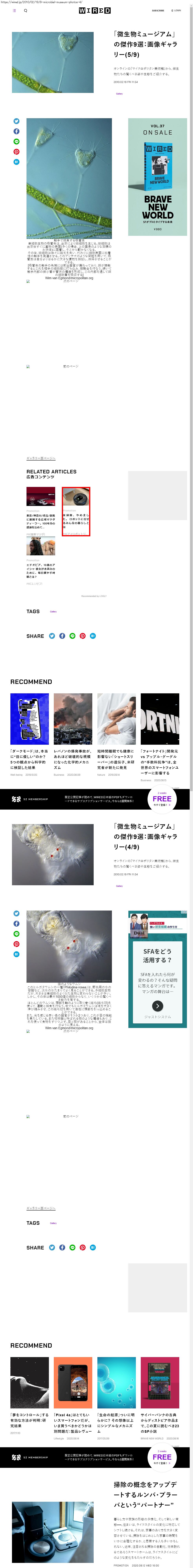193x1568 pixels.
Task: Open the WIRED VOL.37 Brave New World ad
Action: (157, 177)
